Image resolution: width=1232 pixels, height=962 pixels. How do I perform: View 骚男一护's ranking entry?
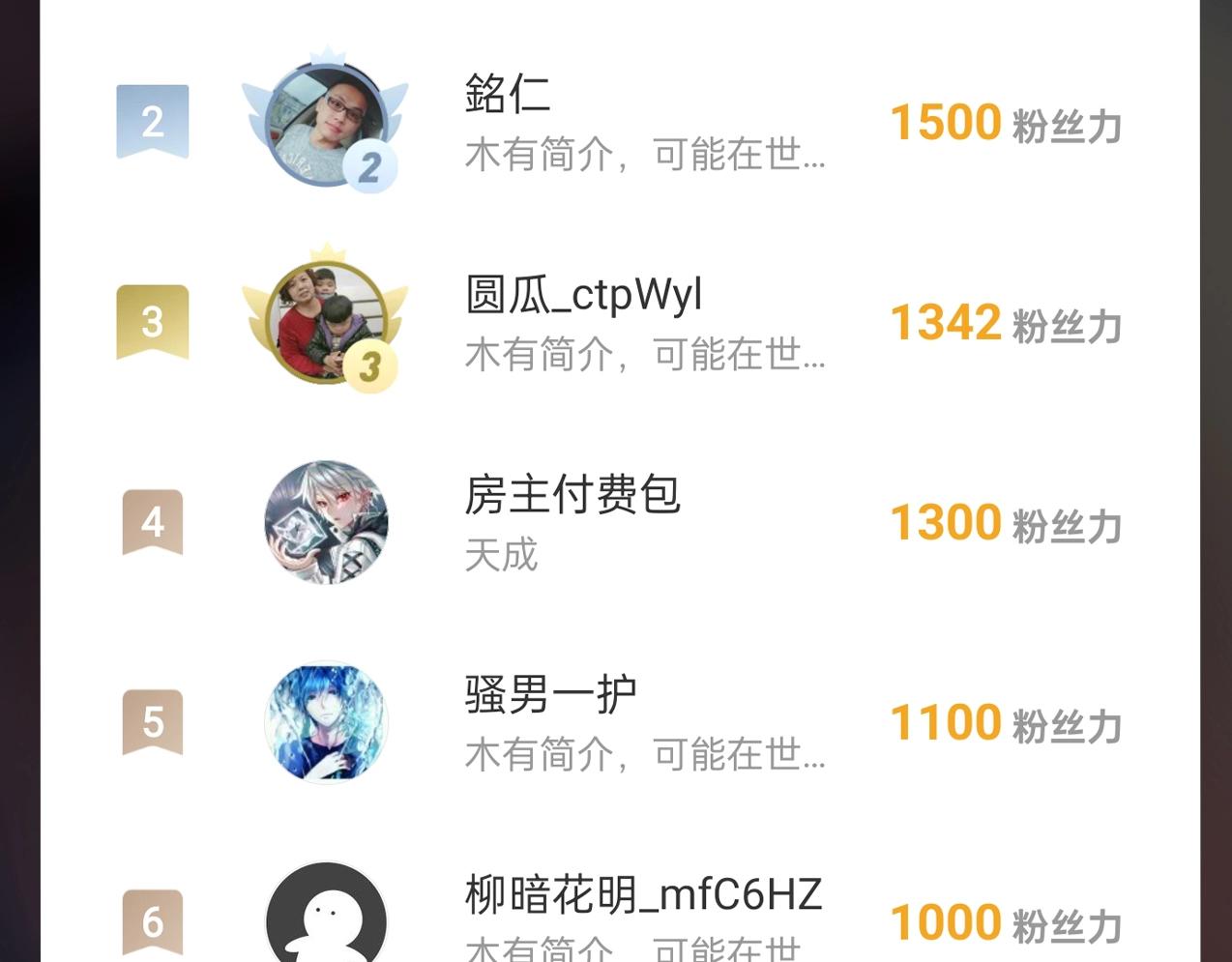click(x=619, y=722)
